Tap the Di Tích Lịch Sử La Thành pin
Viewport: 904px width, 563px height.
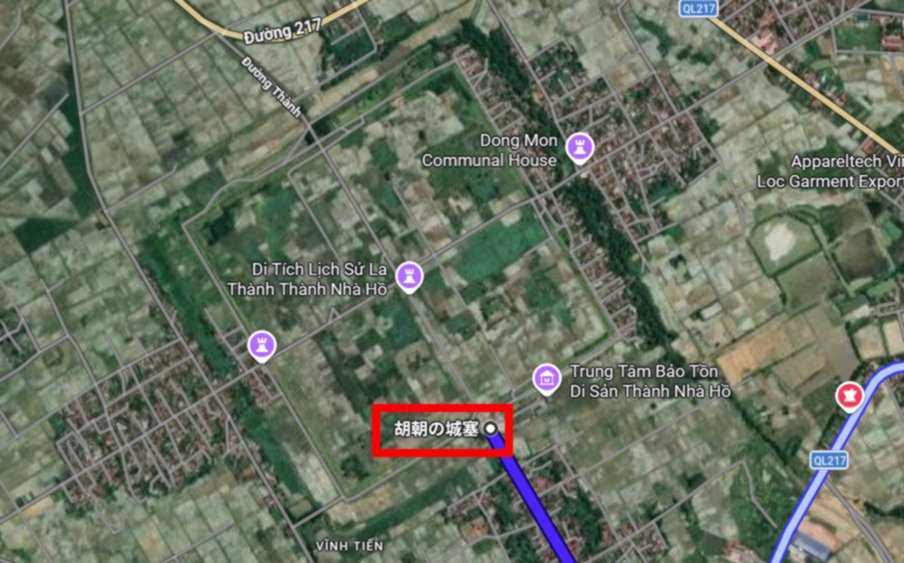(x=409, y=276)
